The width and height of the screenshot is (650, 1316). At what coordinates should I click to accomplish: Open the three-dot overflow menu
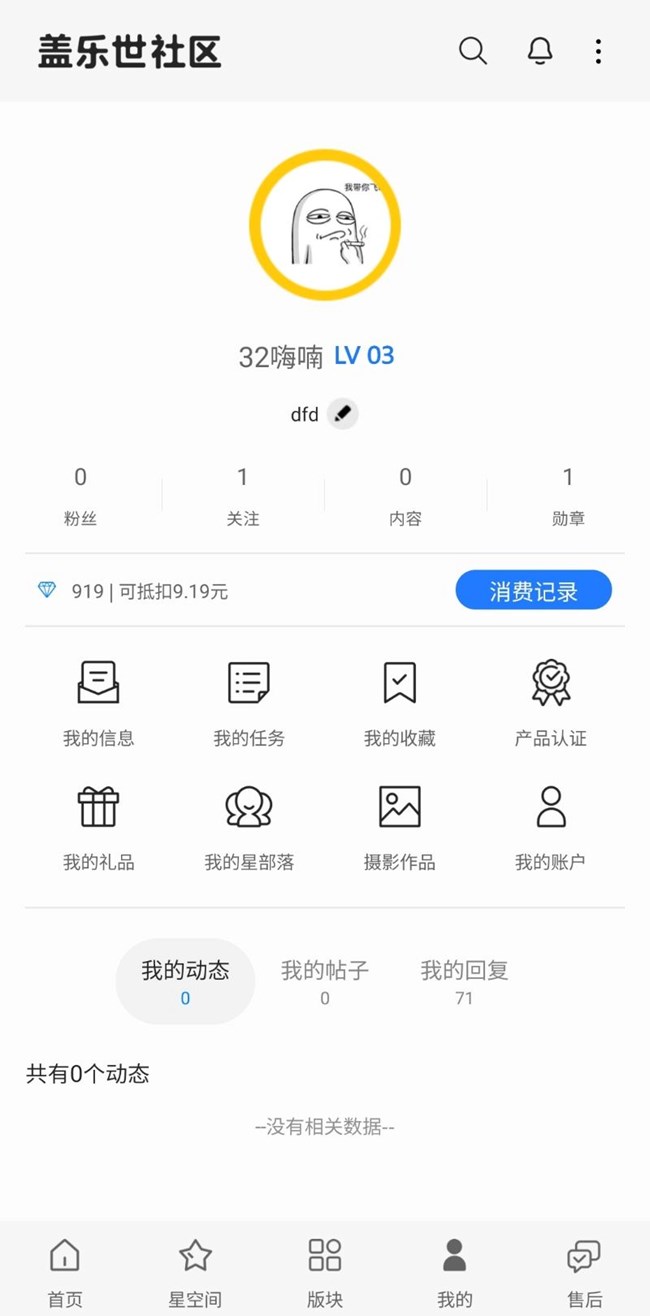coord(598,51)
